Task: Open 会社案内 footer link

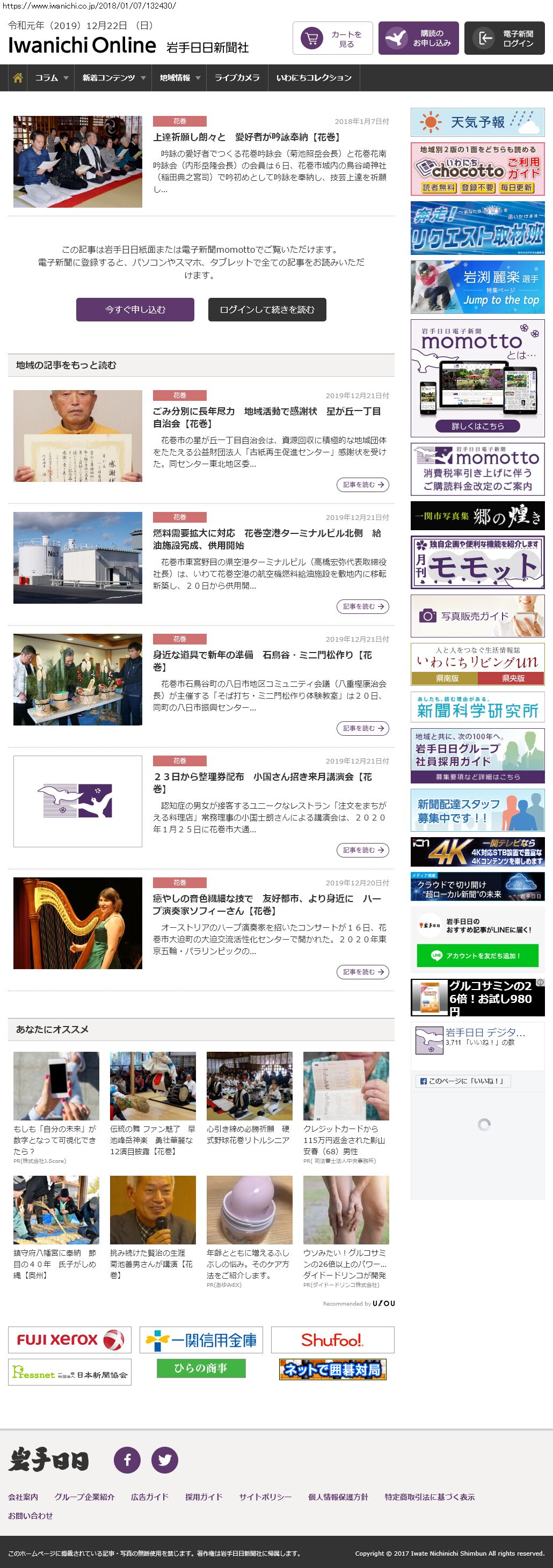Action: pos(23,1497)
